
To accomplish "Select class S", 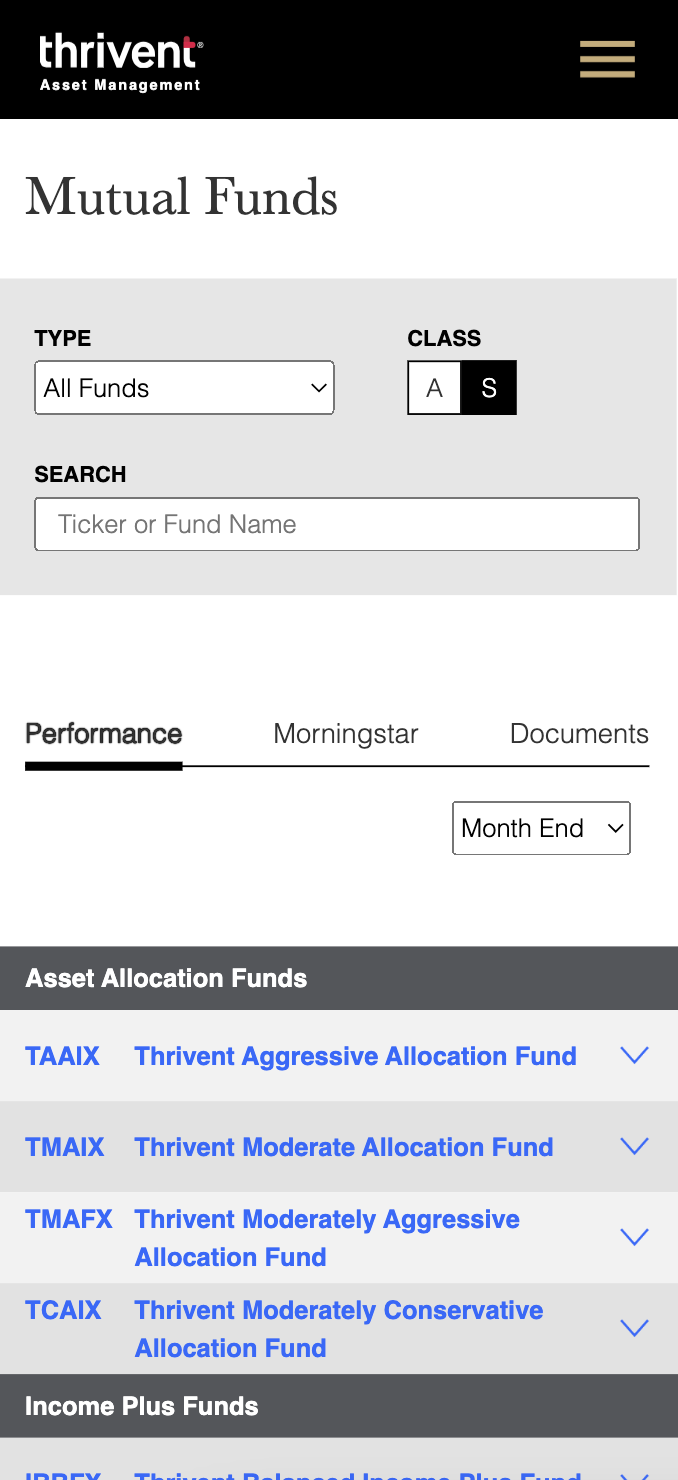I will 489,388.
